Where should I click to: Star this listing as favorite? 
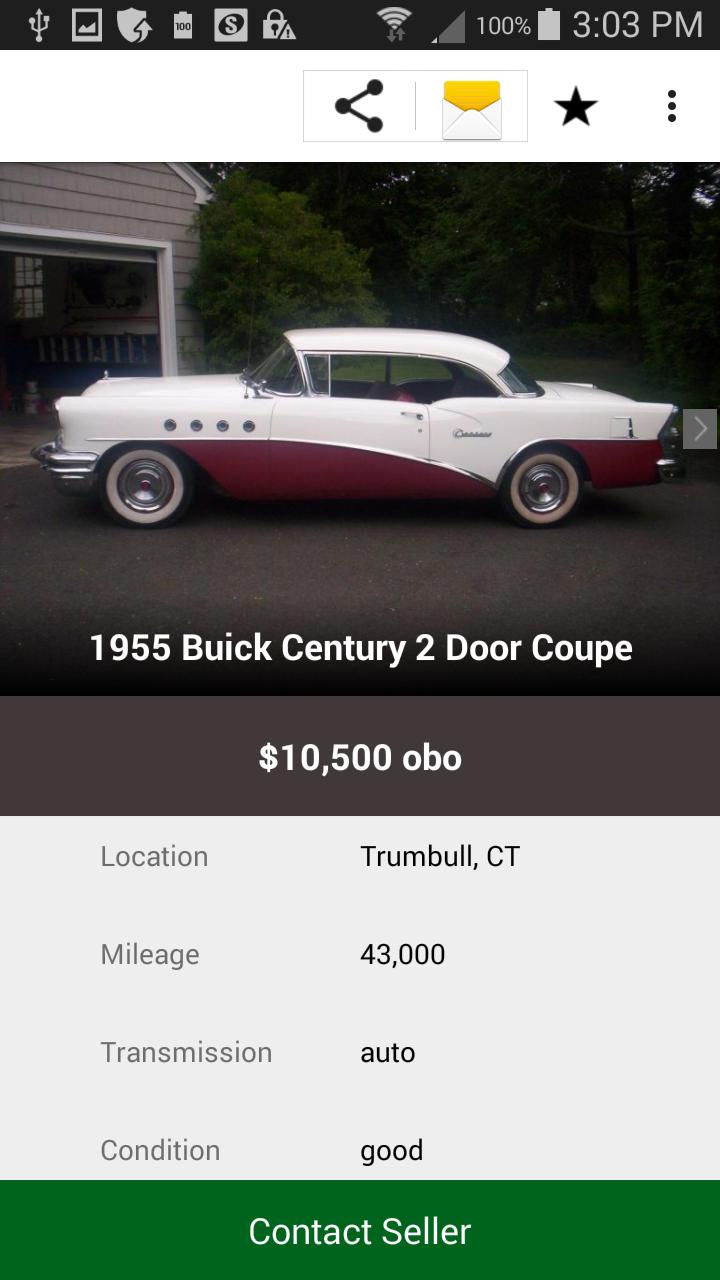point(576,107)
